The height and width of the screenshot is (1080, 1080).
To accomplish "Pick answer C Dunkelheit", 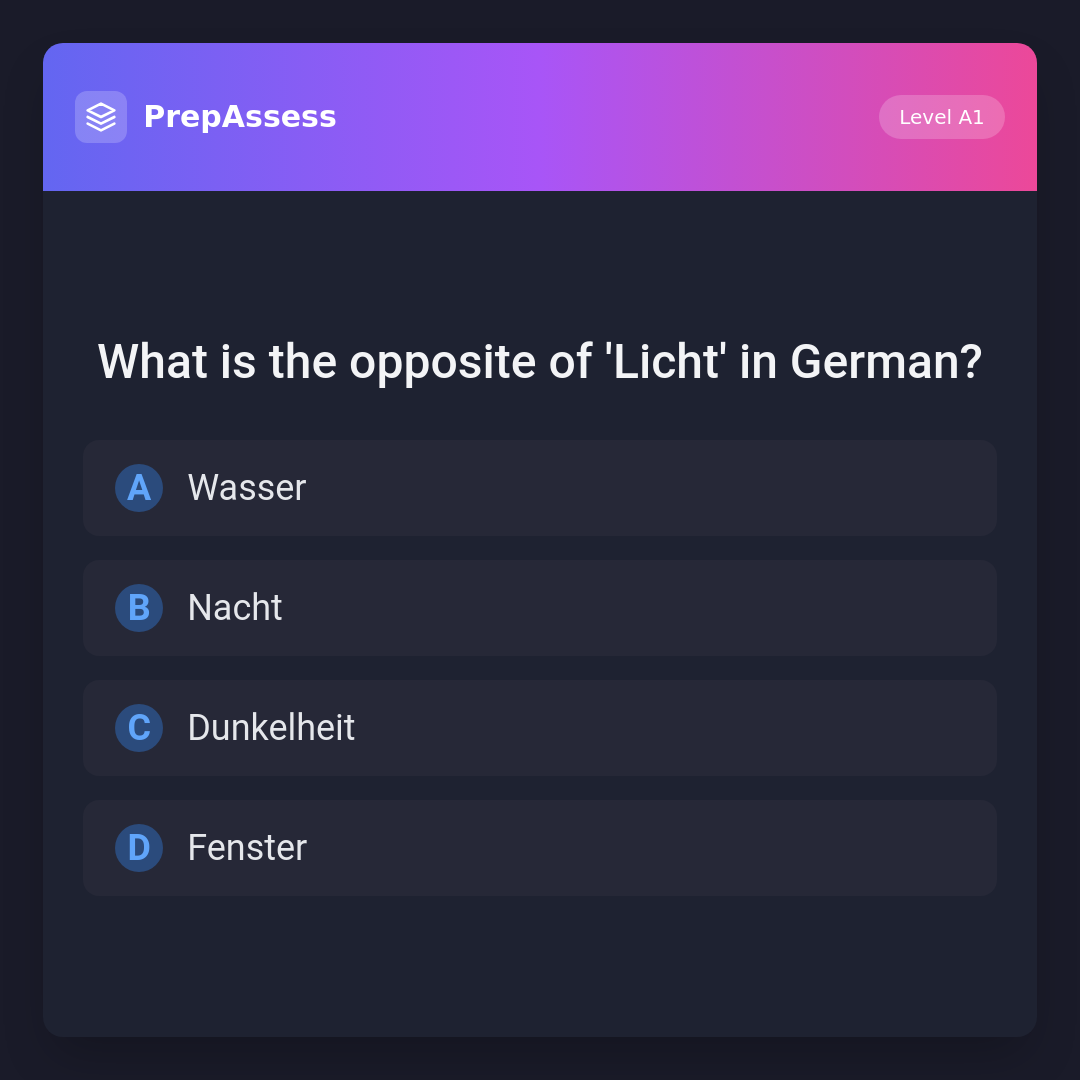I will pos(540,728).
